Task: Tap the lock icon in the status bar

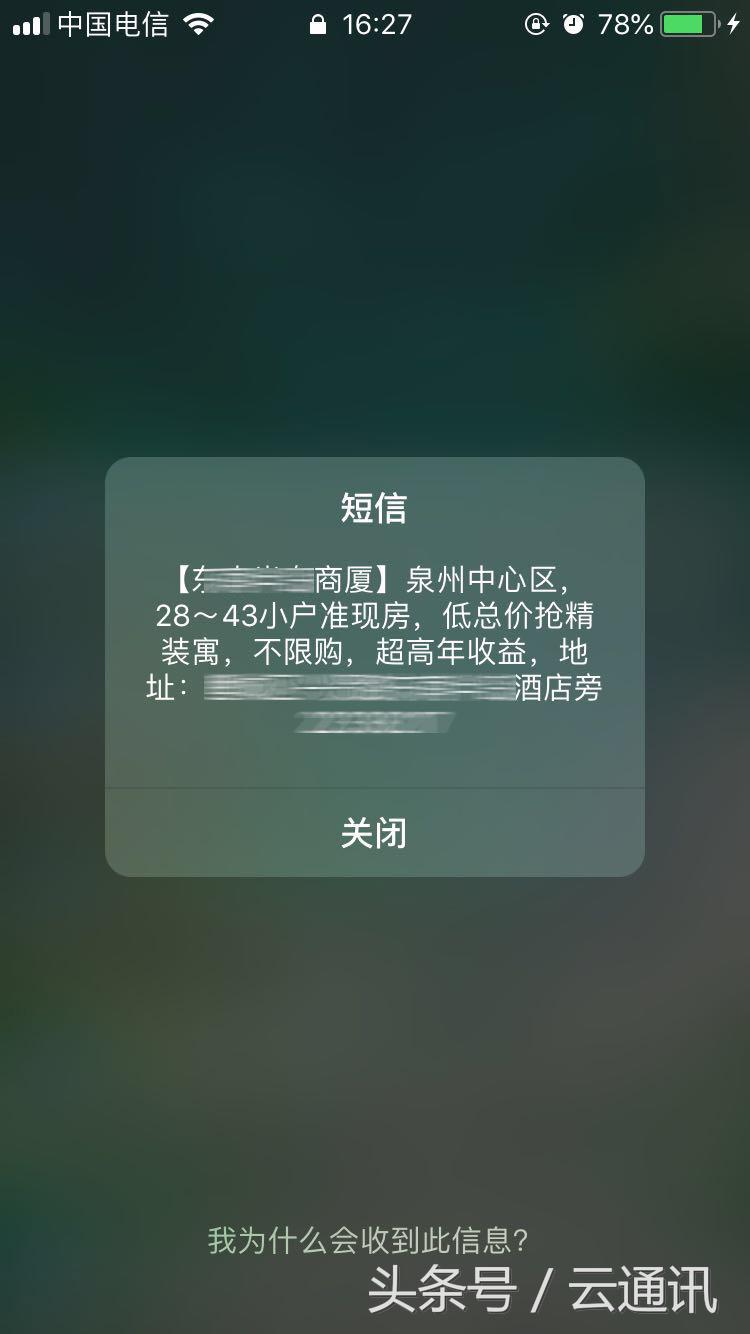Action: pyautogui.click(x=317, y=23)
